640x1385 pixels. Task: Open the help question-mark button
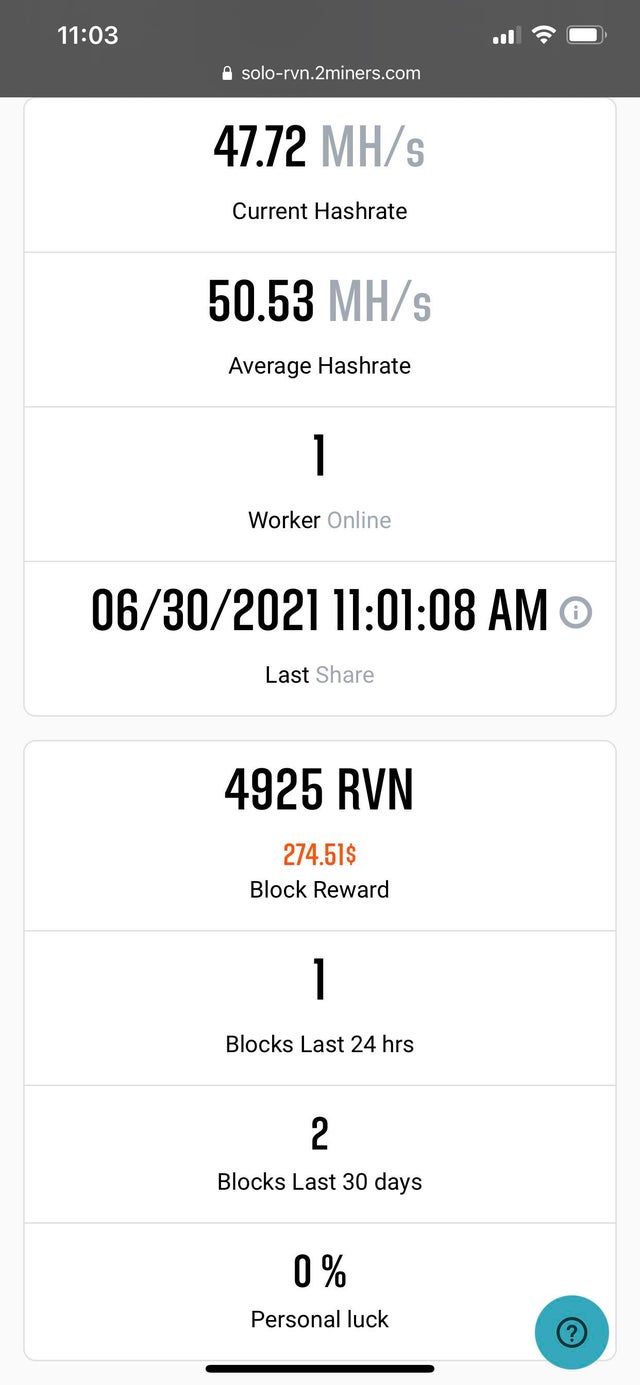[x=571, y=1332]
